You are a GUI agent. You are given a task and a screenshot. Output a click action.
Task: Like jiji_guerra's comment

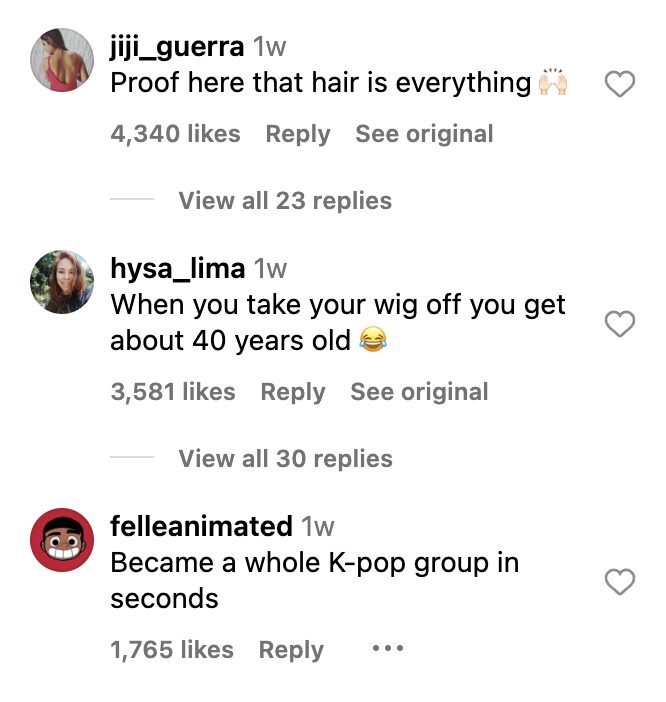point(620,86)
